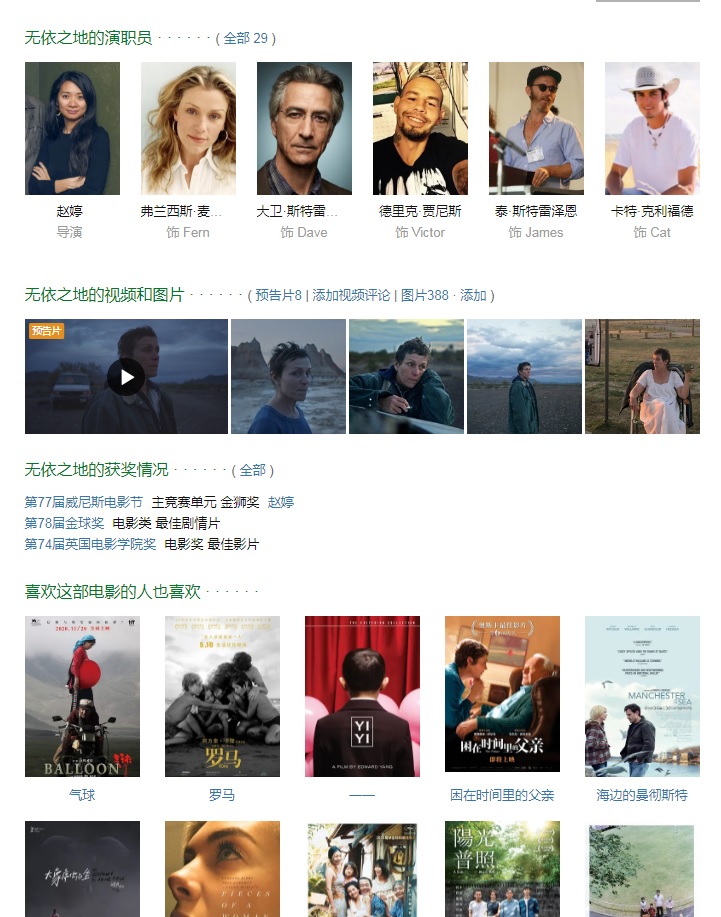Open 弗兰西斯·麦… actress profile
Image resolution: width=721 pixels, height=917 pixels.
188,211
